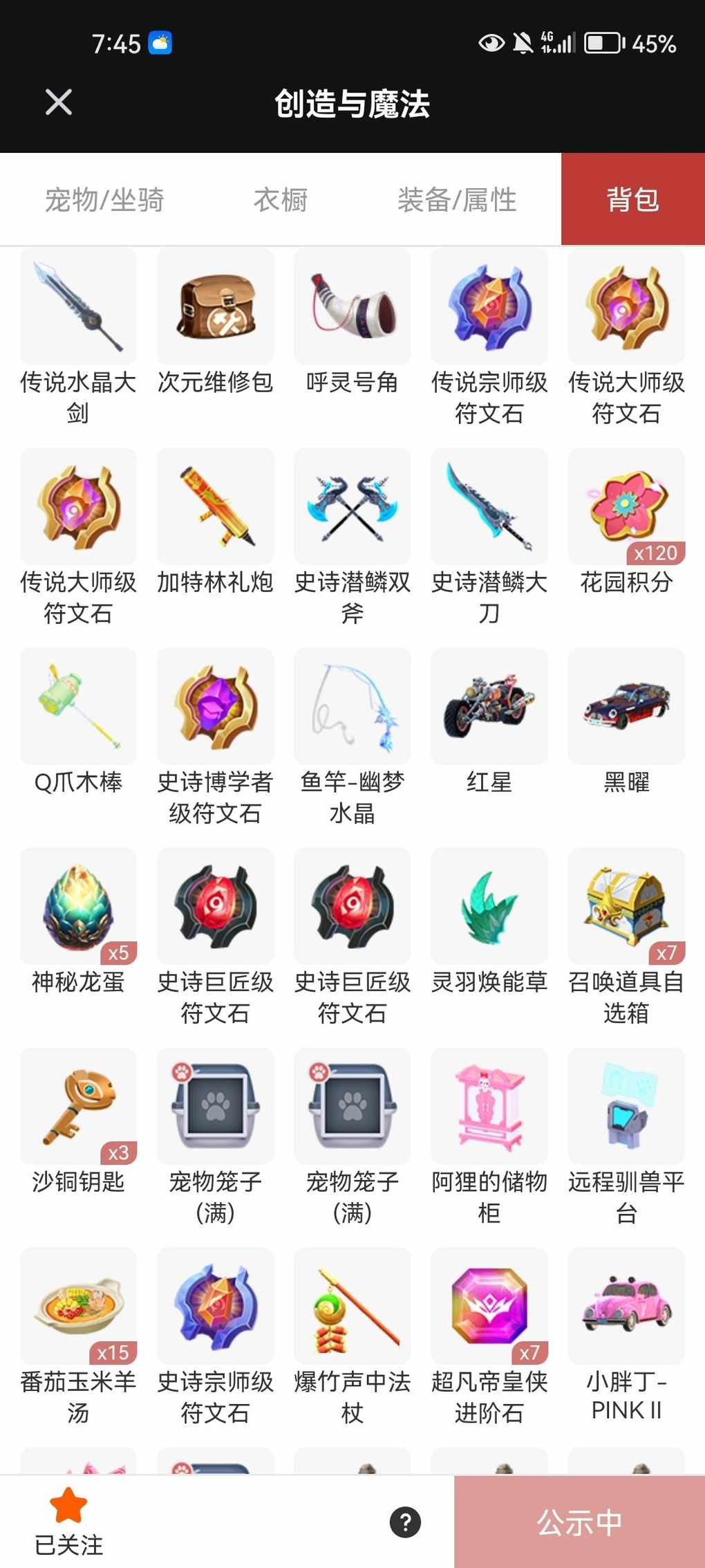Tap the 公示中 button
Screen dimensions: 705x1568
579,1522
